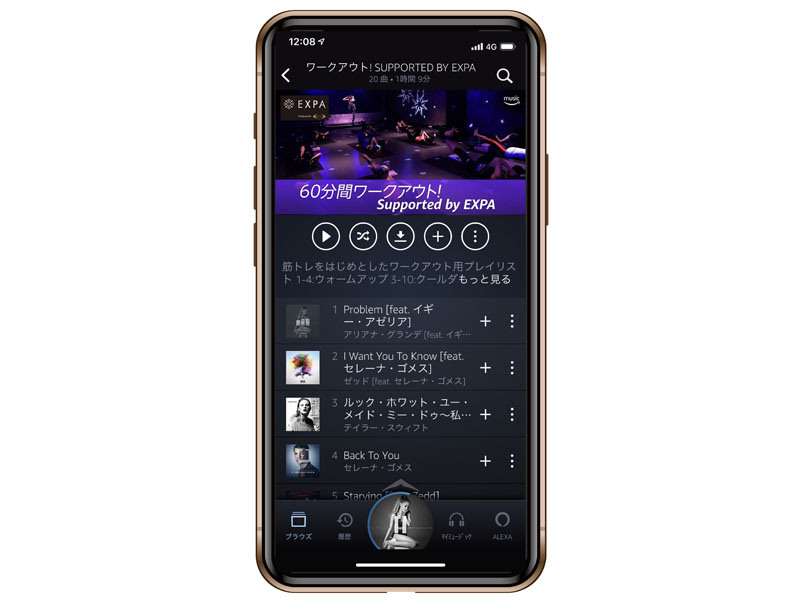
Task: Add Problem to library with plus icon
Action: [x=485, y=321]
